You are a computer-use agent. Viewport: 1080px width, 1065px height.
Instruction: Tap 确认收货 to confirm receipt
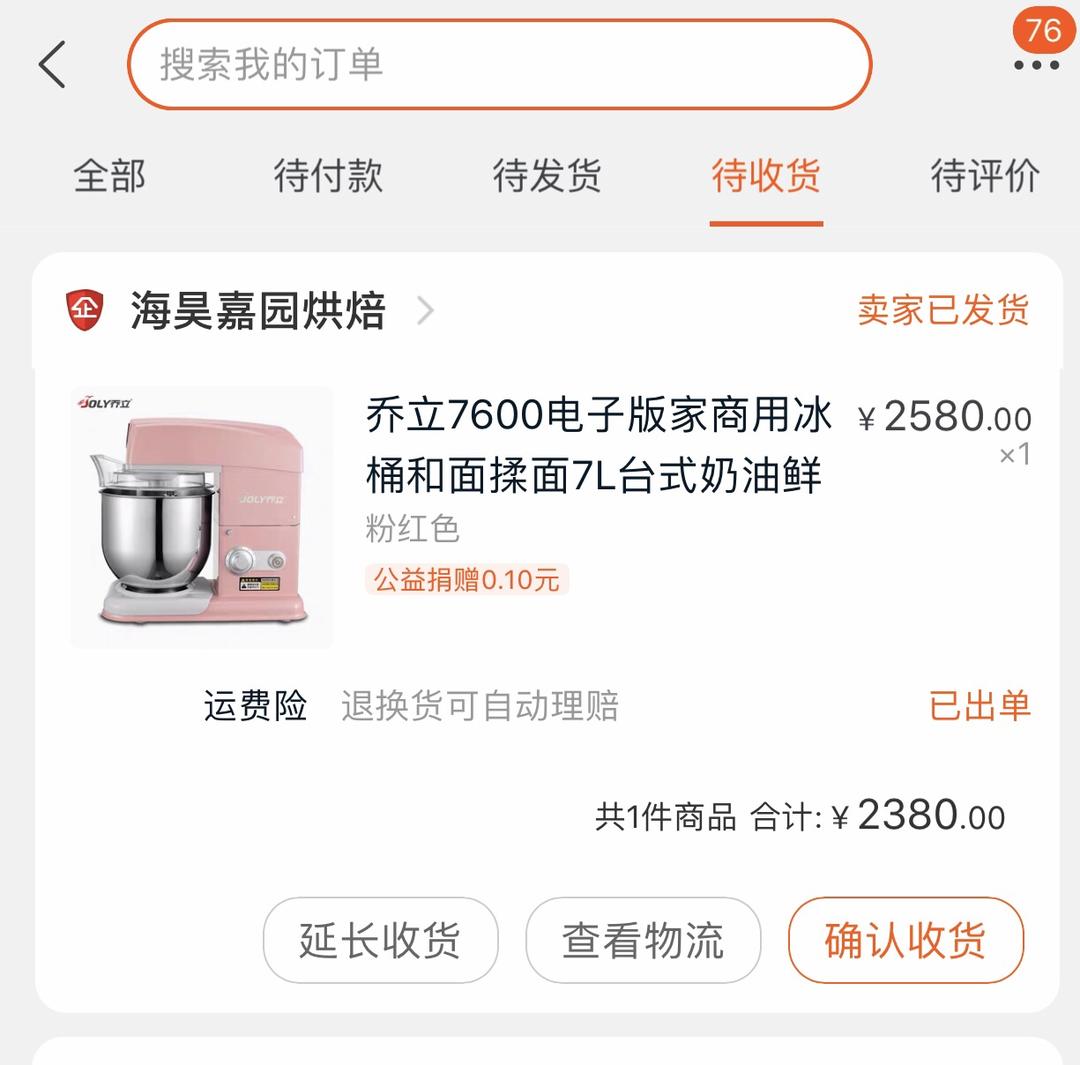[906, 941]
